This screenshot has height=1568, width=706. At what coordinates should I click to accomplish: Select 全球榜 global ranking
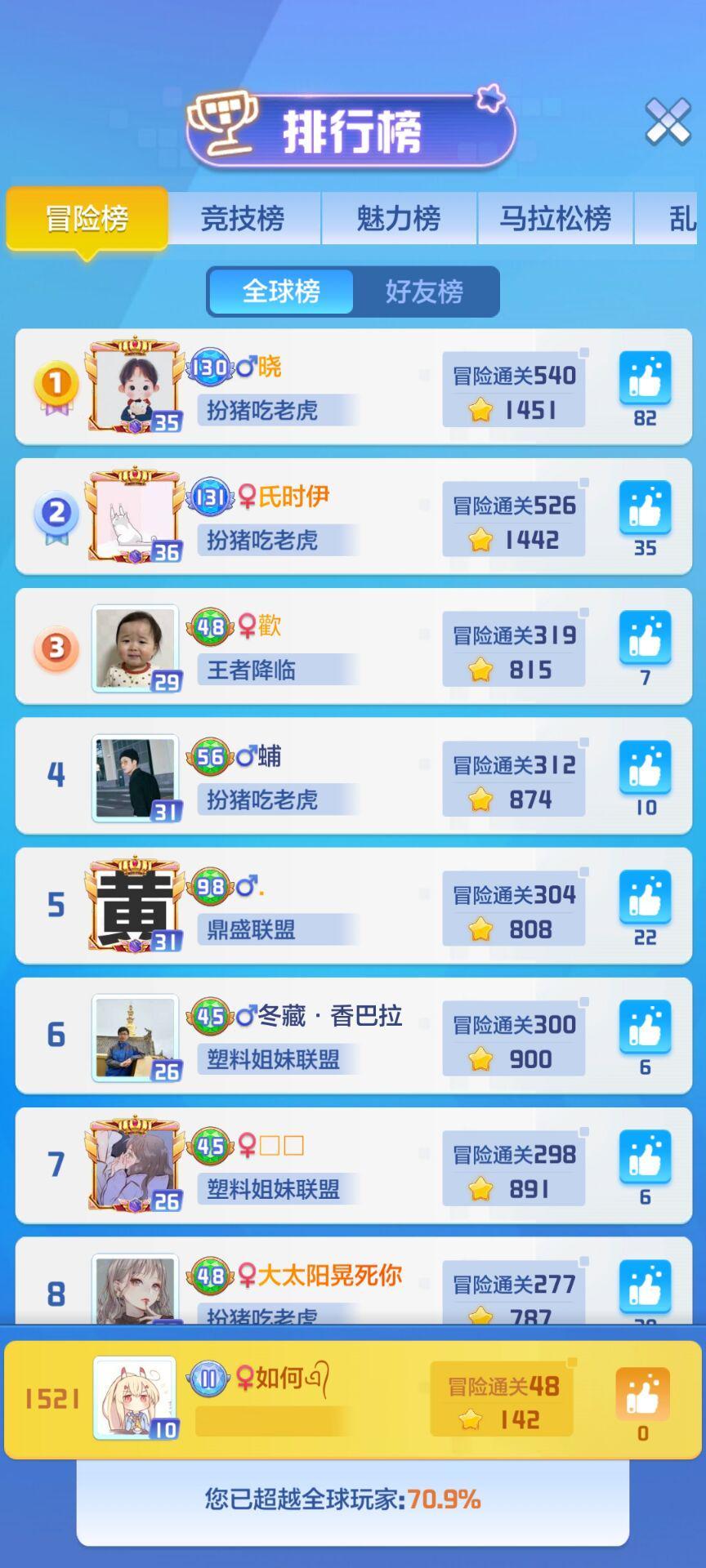pos(281,292)
